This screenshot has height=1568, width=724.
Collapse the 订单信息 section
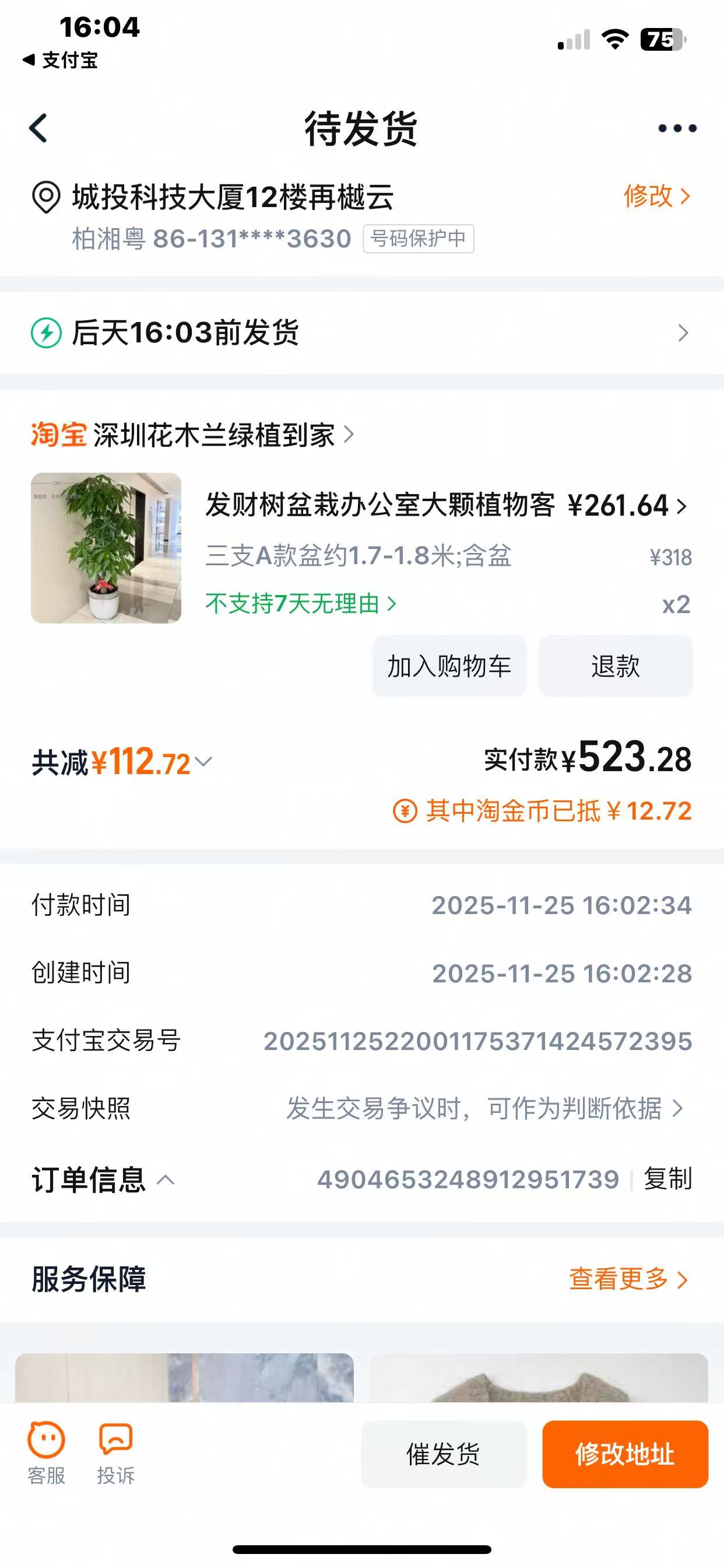click(103, 1180)
